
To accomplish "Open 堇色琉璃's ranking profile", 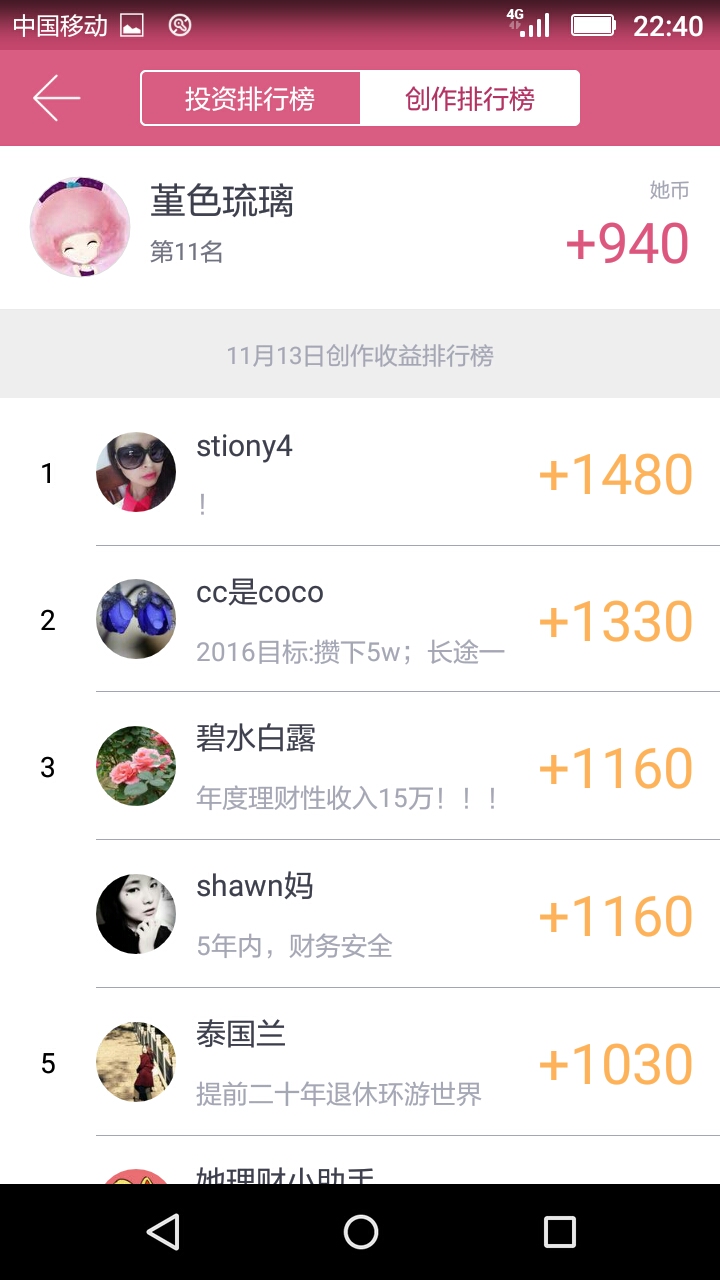I will point(360,228).
